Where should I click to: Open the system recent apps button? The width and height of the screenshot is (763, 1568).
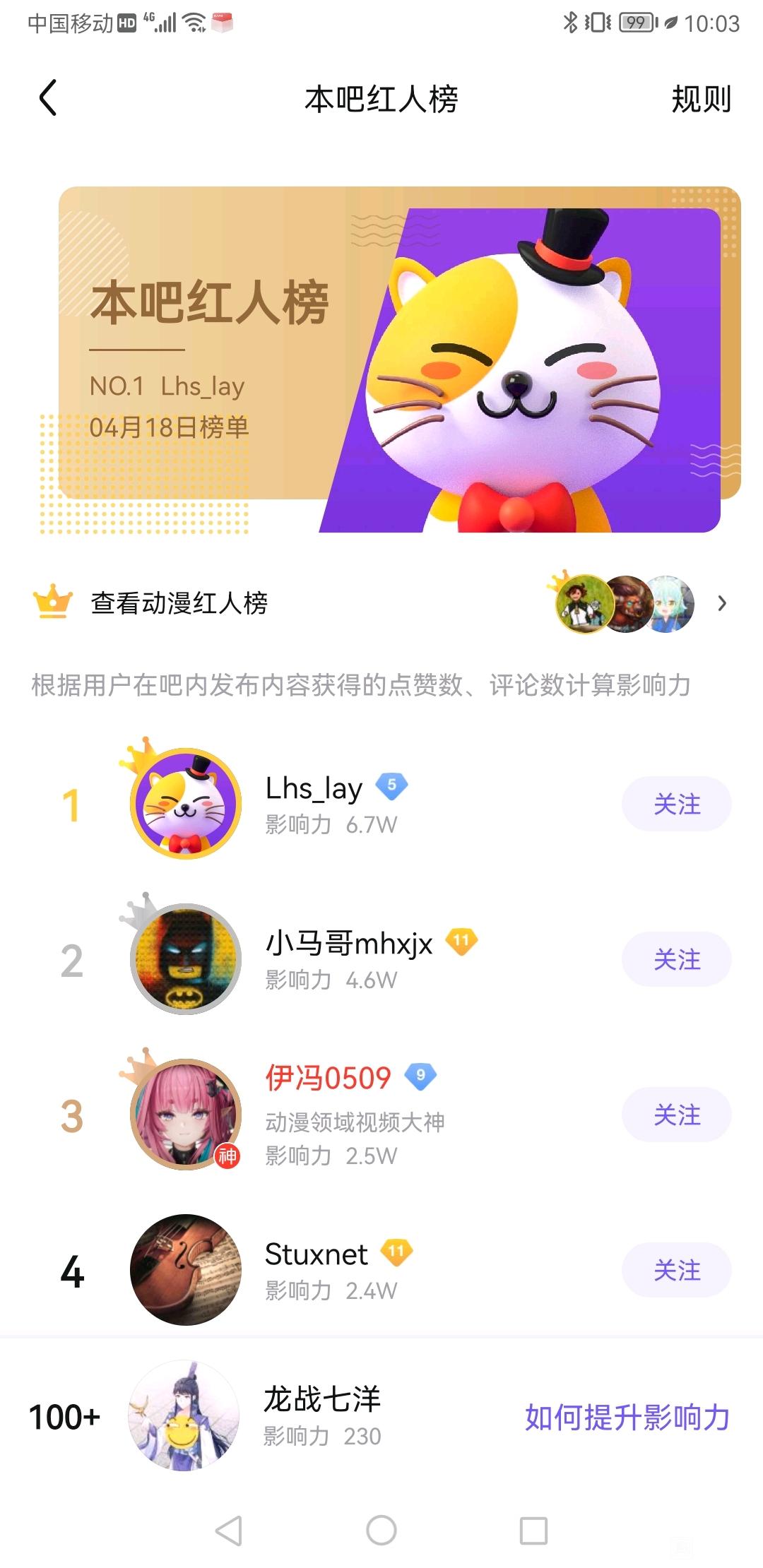point(533,1531)
